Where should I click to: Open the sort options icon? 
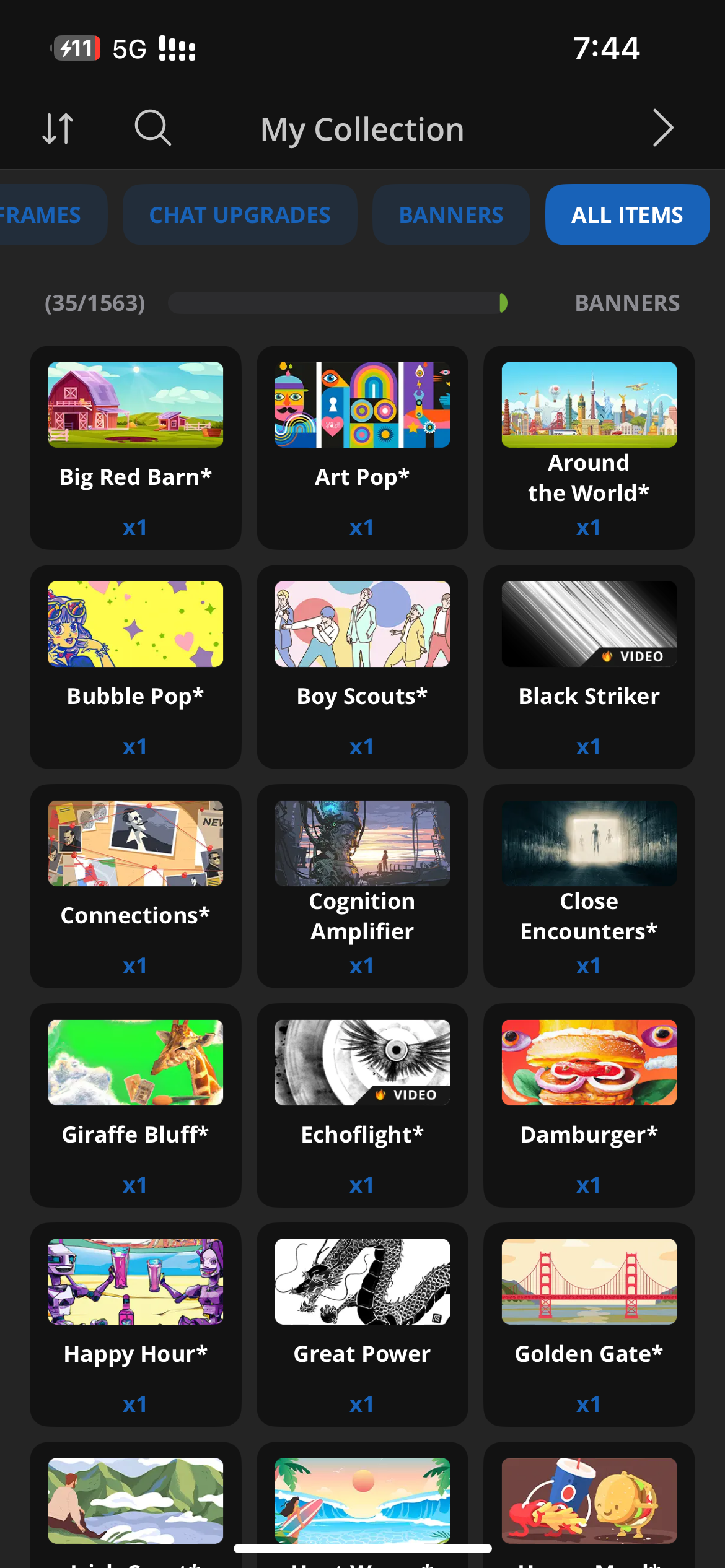[58, 128]
